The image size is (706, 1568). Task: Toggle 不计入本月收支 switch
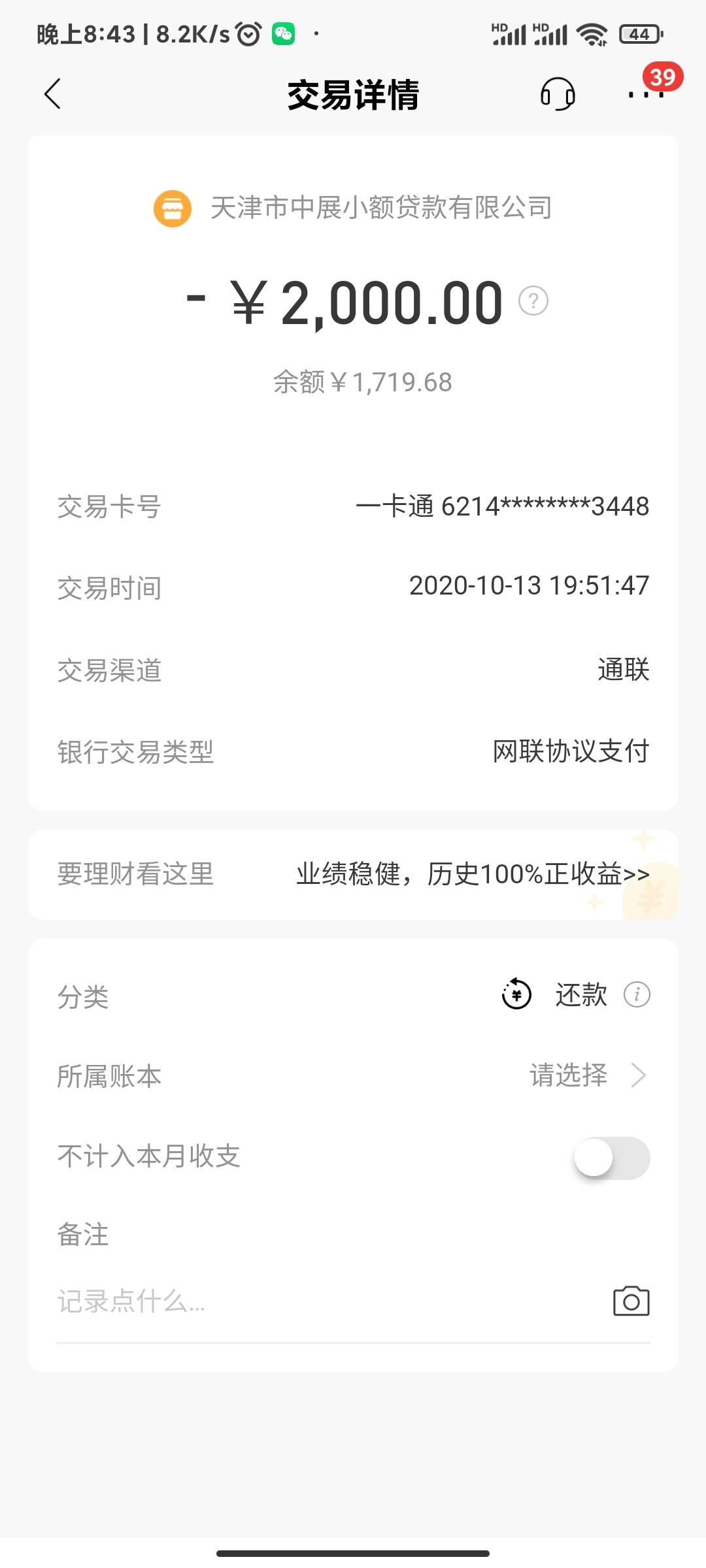[x=611, y=1158]
